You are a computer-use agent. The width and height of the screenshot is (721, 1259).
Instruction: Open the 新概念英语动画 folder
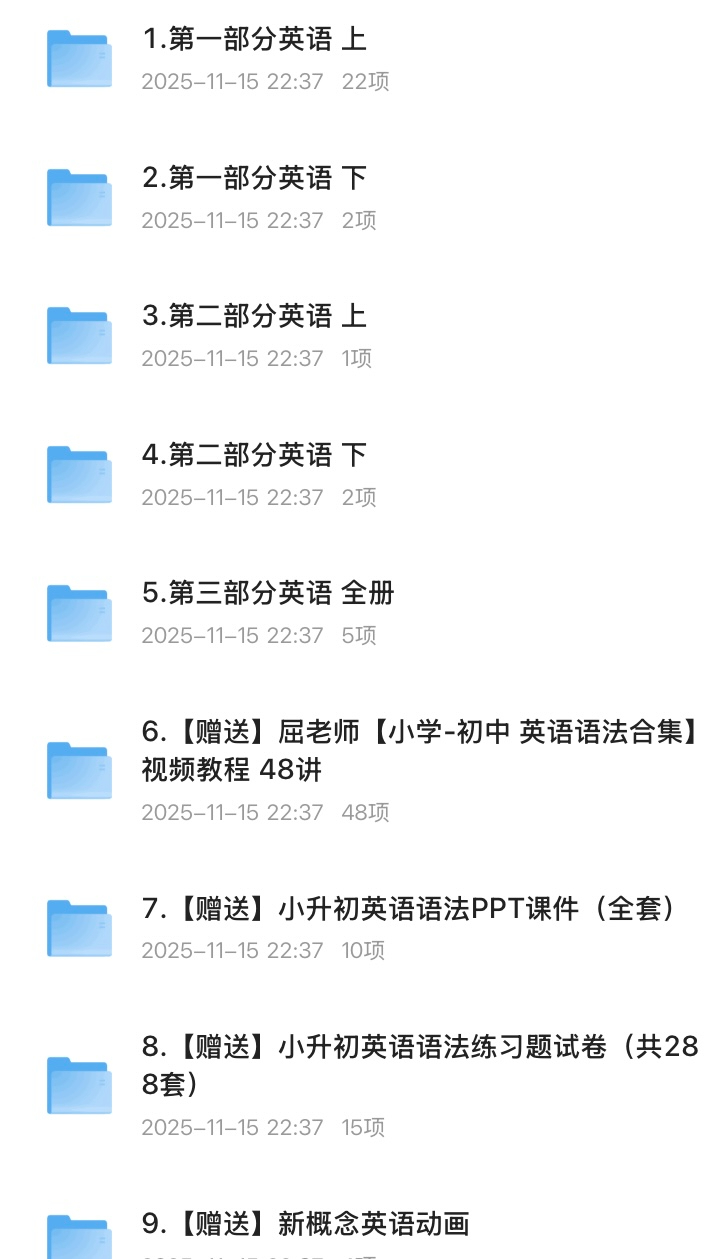[305, 1223]
